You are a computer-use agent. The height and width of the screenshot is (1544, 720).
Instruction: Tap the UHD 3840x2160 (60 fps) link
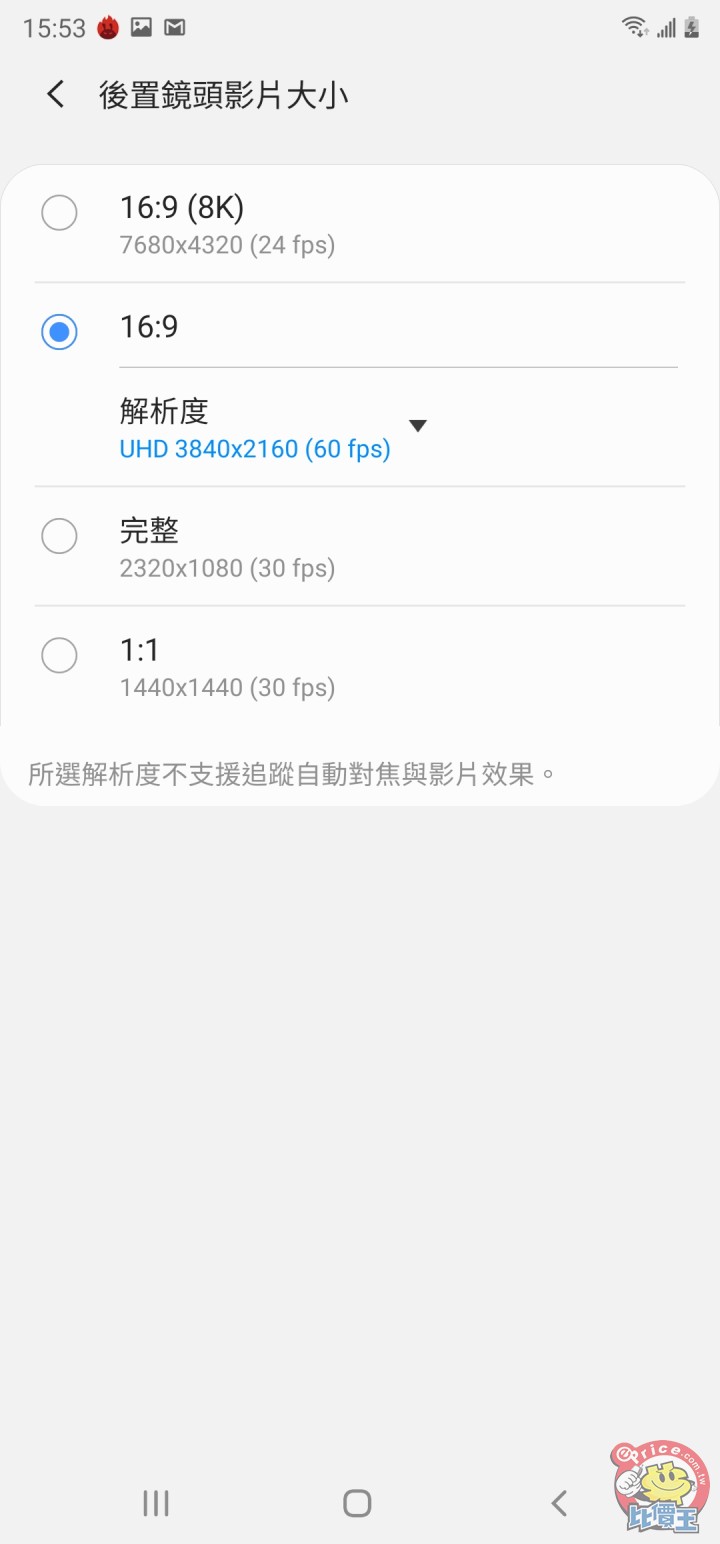pyautogui.click(x=254, y=448)
